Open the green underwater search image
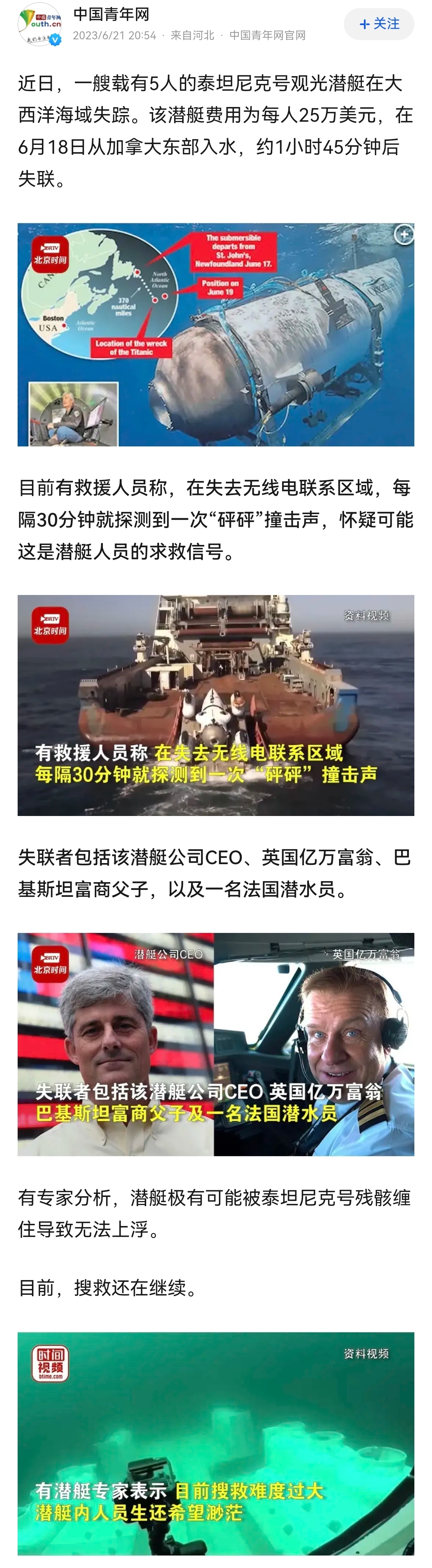Viewport: 432px width, 1568px height. coord(215,1443)
